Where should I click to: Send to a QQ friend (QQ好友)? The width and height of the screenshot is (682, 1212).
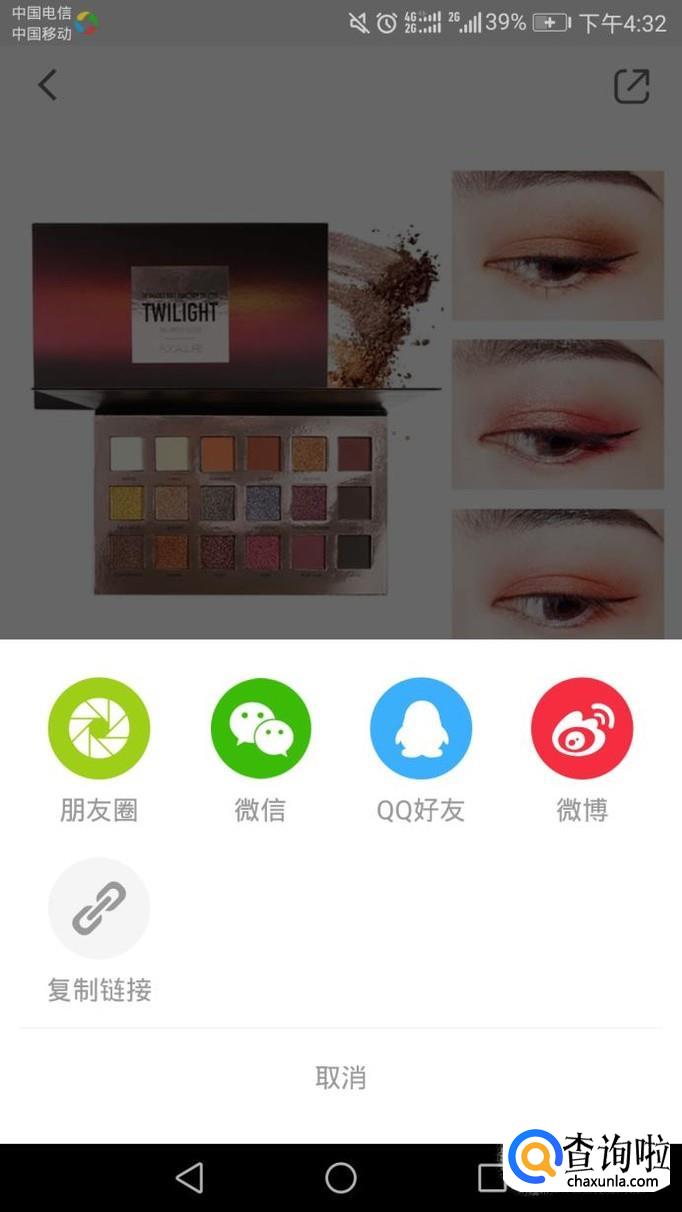click(420, 729)
